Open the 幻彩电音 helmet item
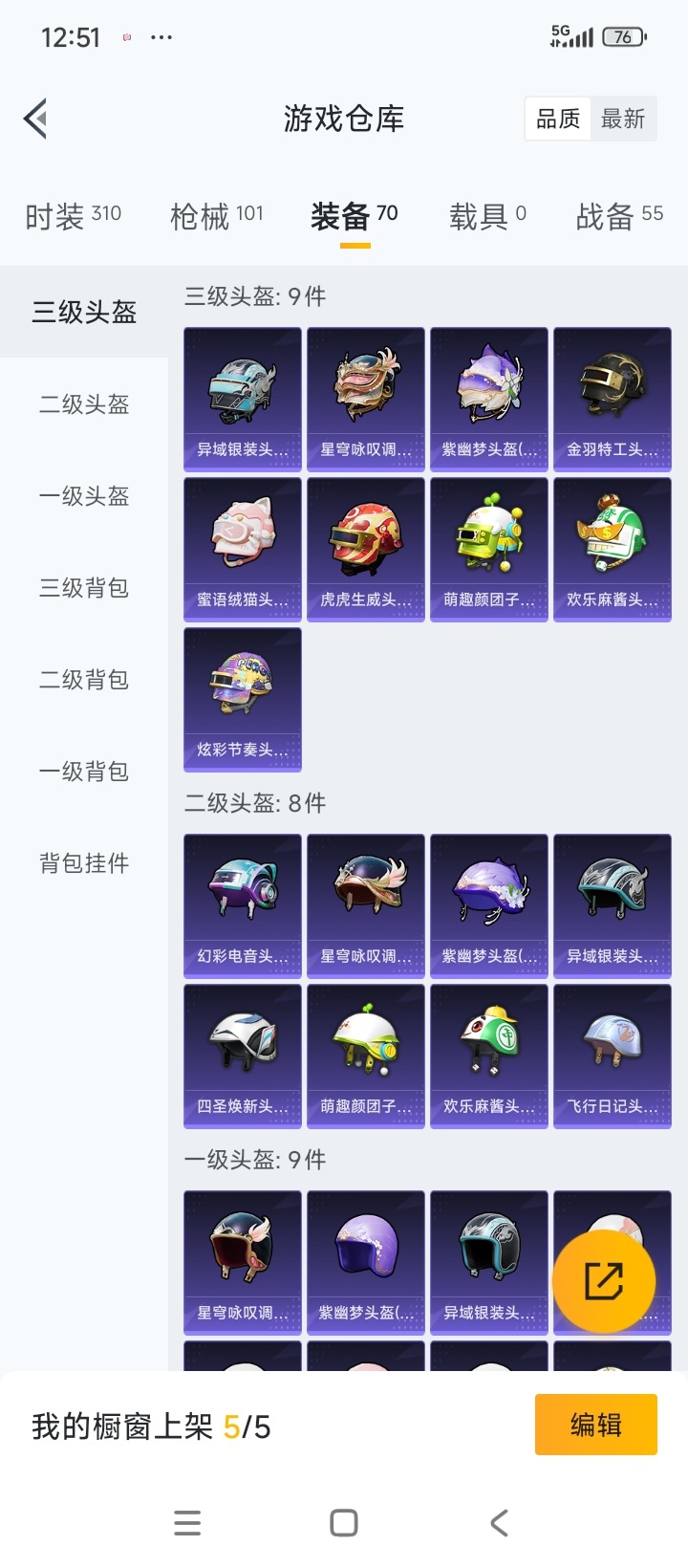The width and height of the screenshot is (688, 1568). [243, 905]
